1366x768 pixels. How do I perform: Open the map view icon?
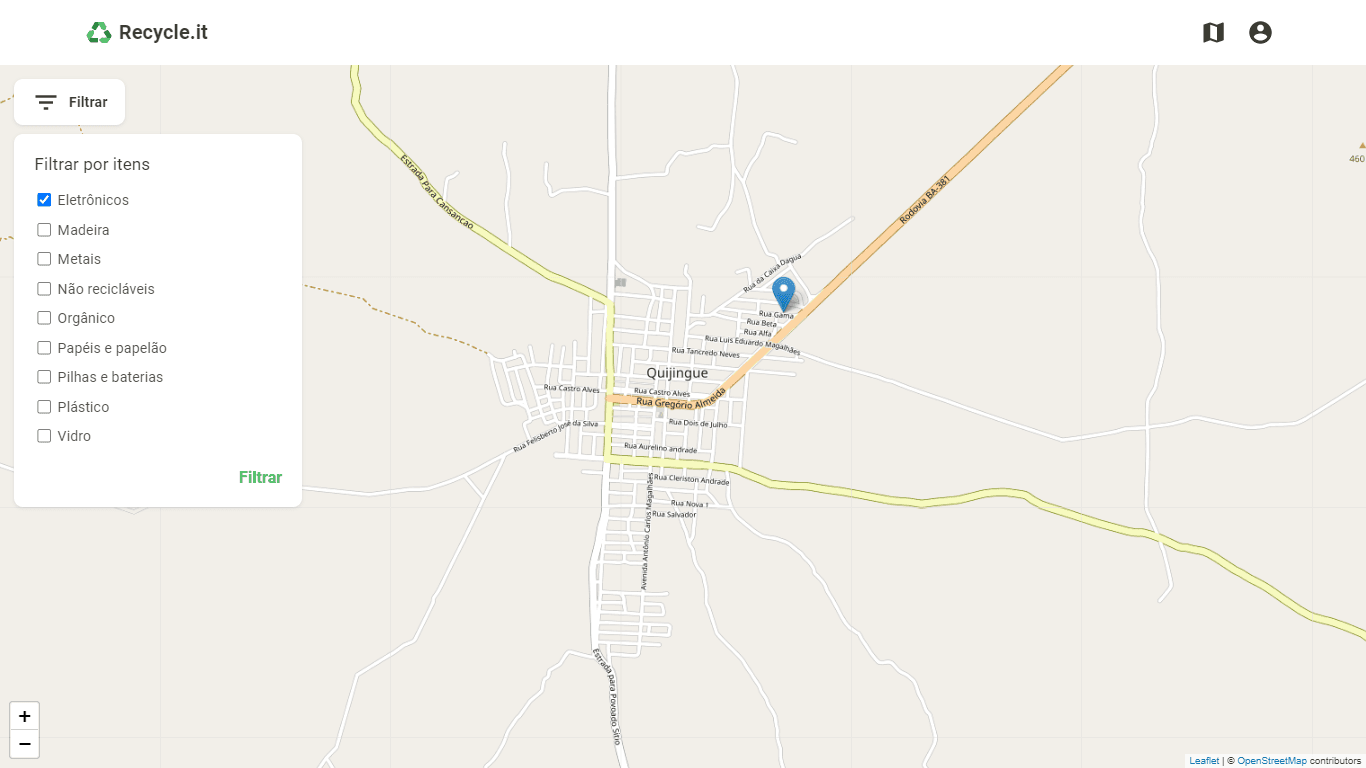1213,33
